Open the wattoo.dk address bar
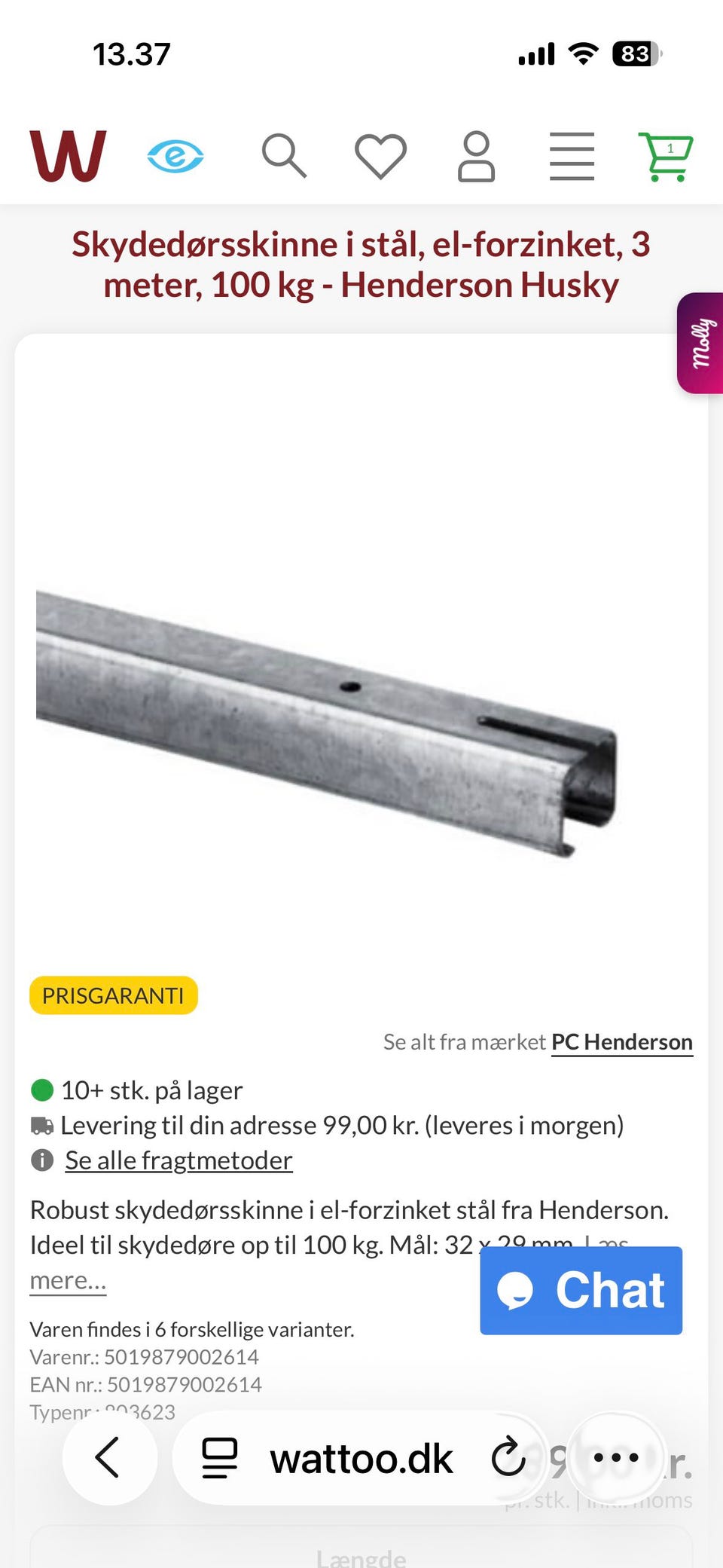The height and width of the screenshot is (1568, 723). point(361,1459)
